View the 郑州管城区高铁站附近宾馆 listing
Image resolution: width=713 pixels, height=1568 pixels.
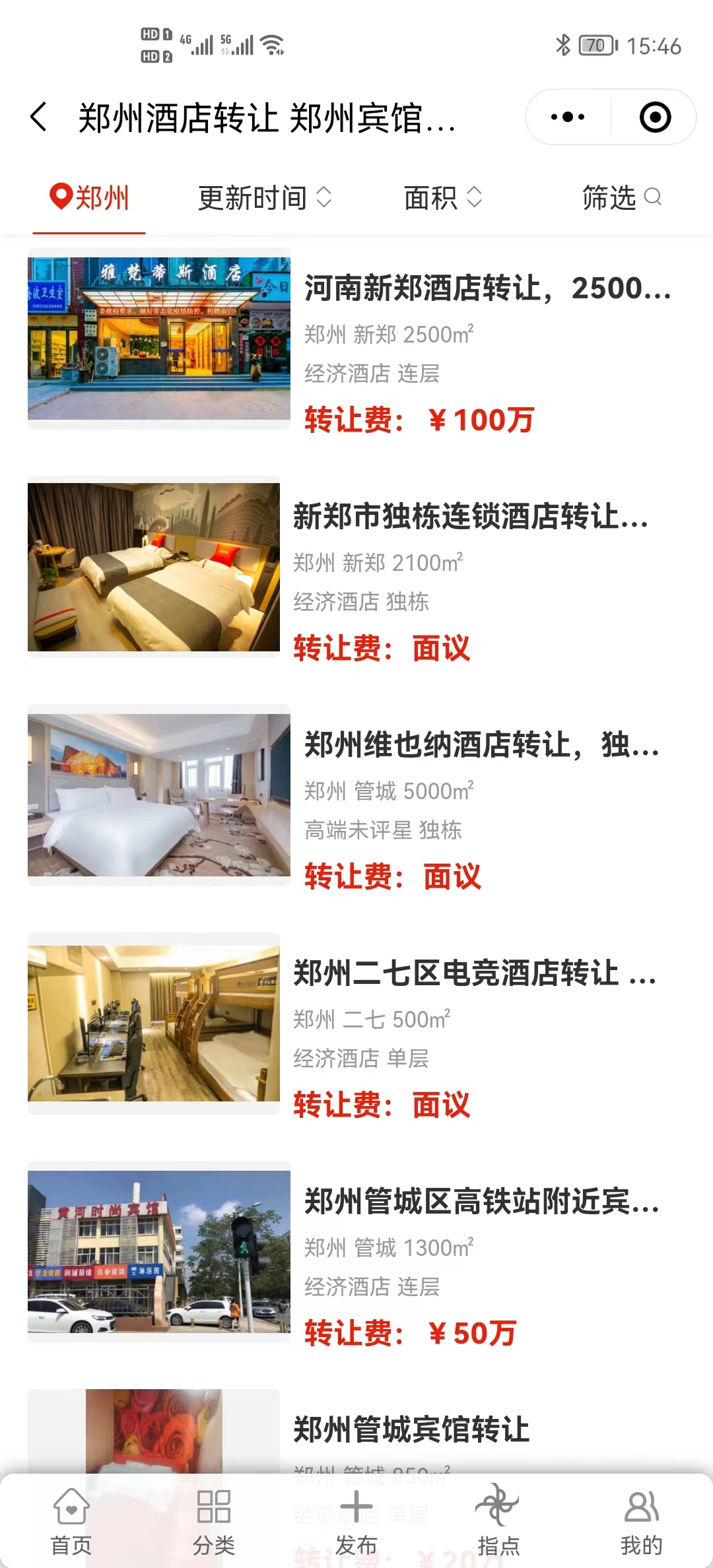(481, 1202)
